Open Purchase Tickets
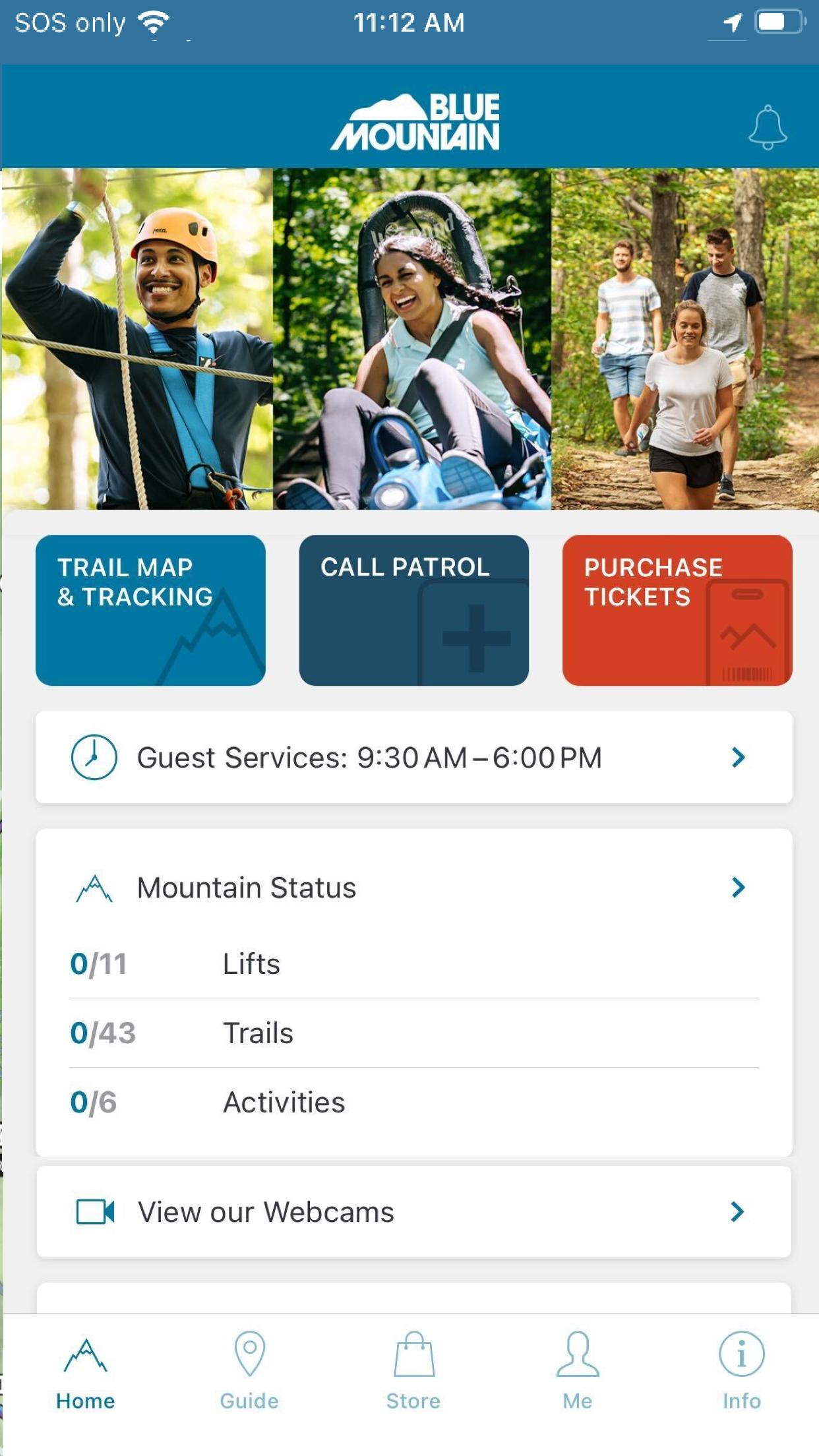Screen dimensions: 819x1456 (x=677, y=610)
